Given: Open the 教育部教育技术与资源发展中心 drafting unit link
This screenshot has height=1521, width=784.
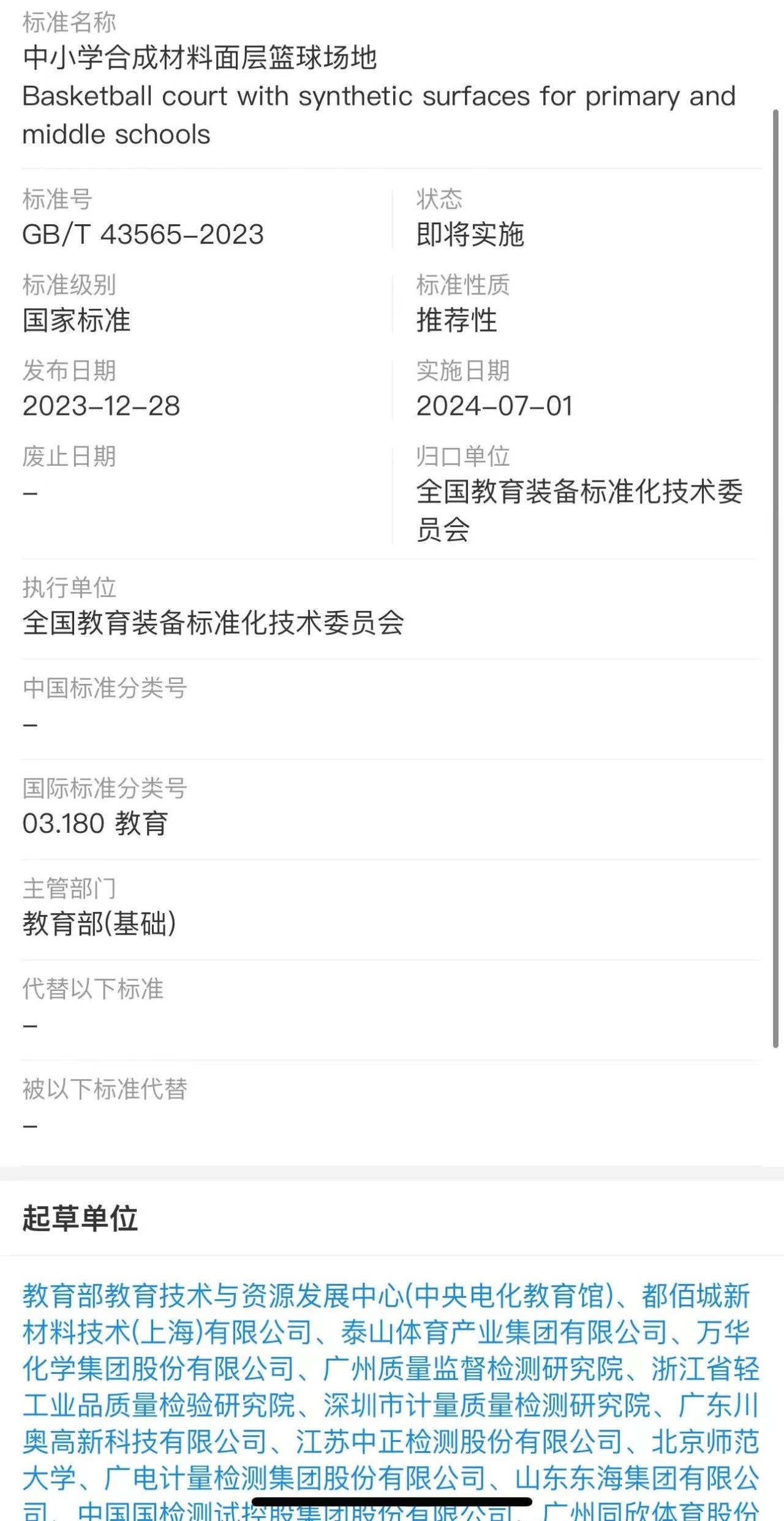Looking at the screenshot, I should click(318, 1296).
